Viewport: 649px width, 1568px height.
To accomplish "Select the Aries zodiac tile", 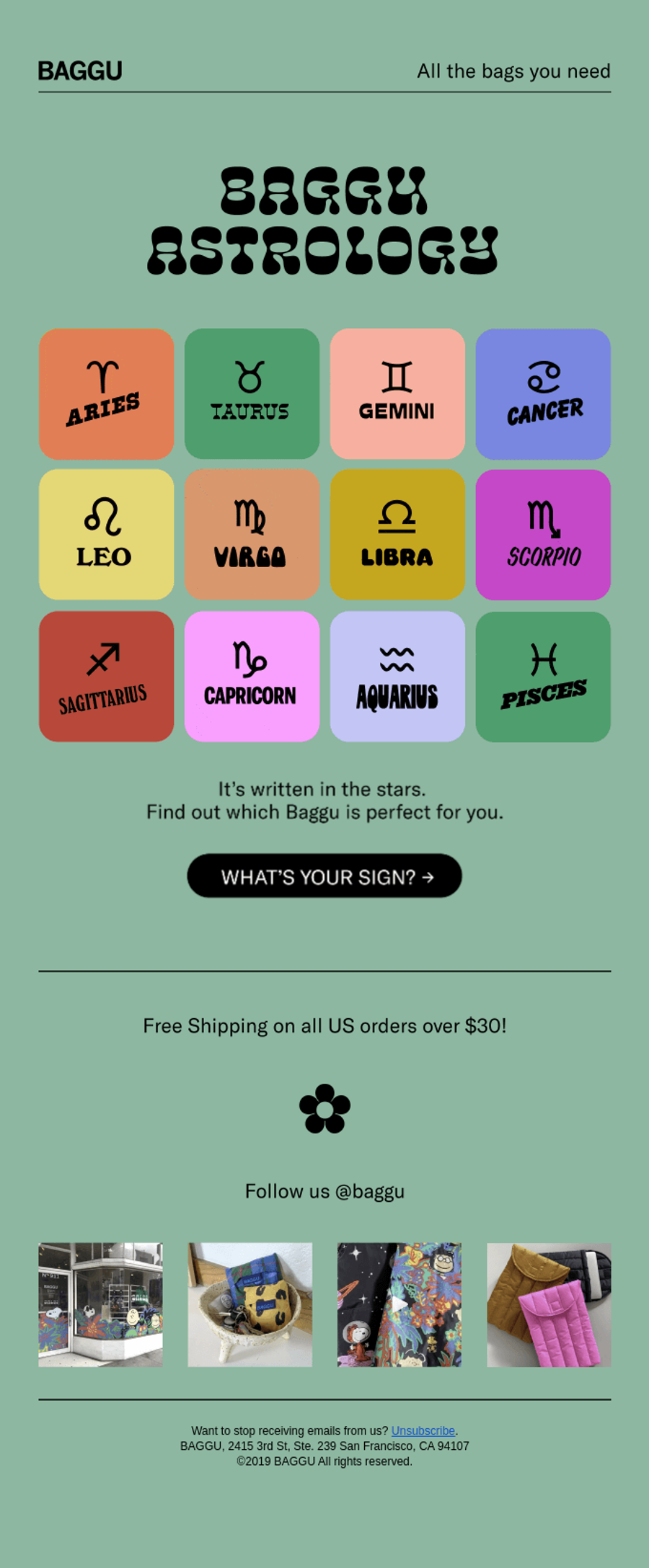I will point(107,394).
